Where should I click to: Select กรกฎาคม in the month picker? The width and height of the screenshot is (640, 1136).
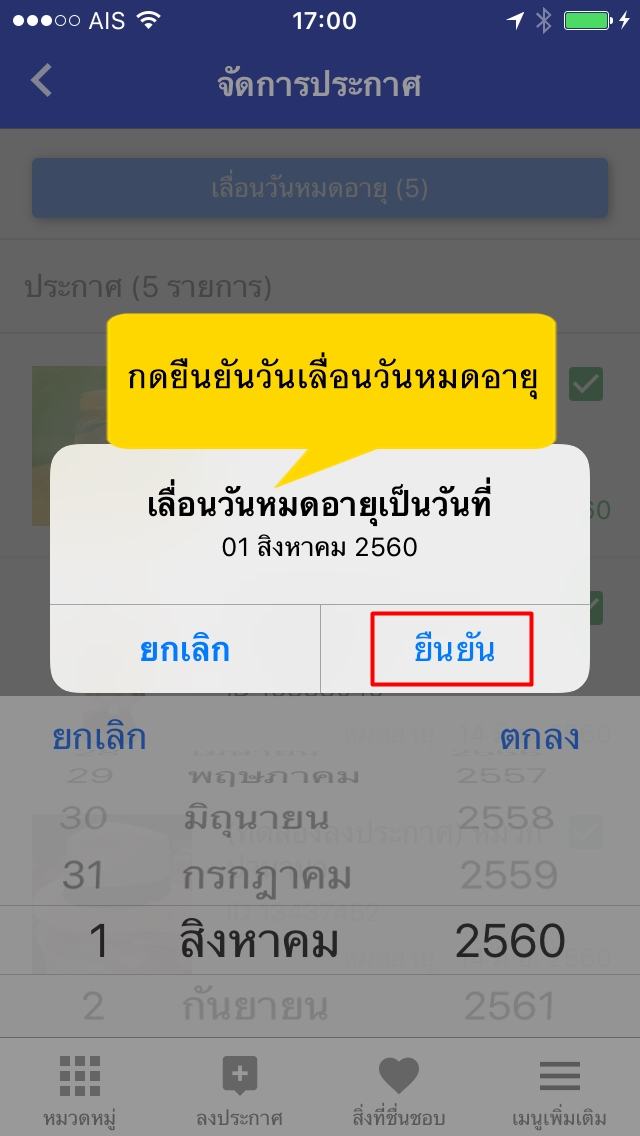point(267,876)
